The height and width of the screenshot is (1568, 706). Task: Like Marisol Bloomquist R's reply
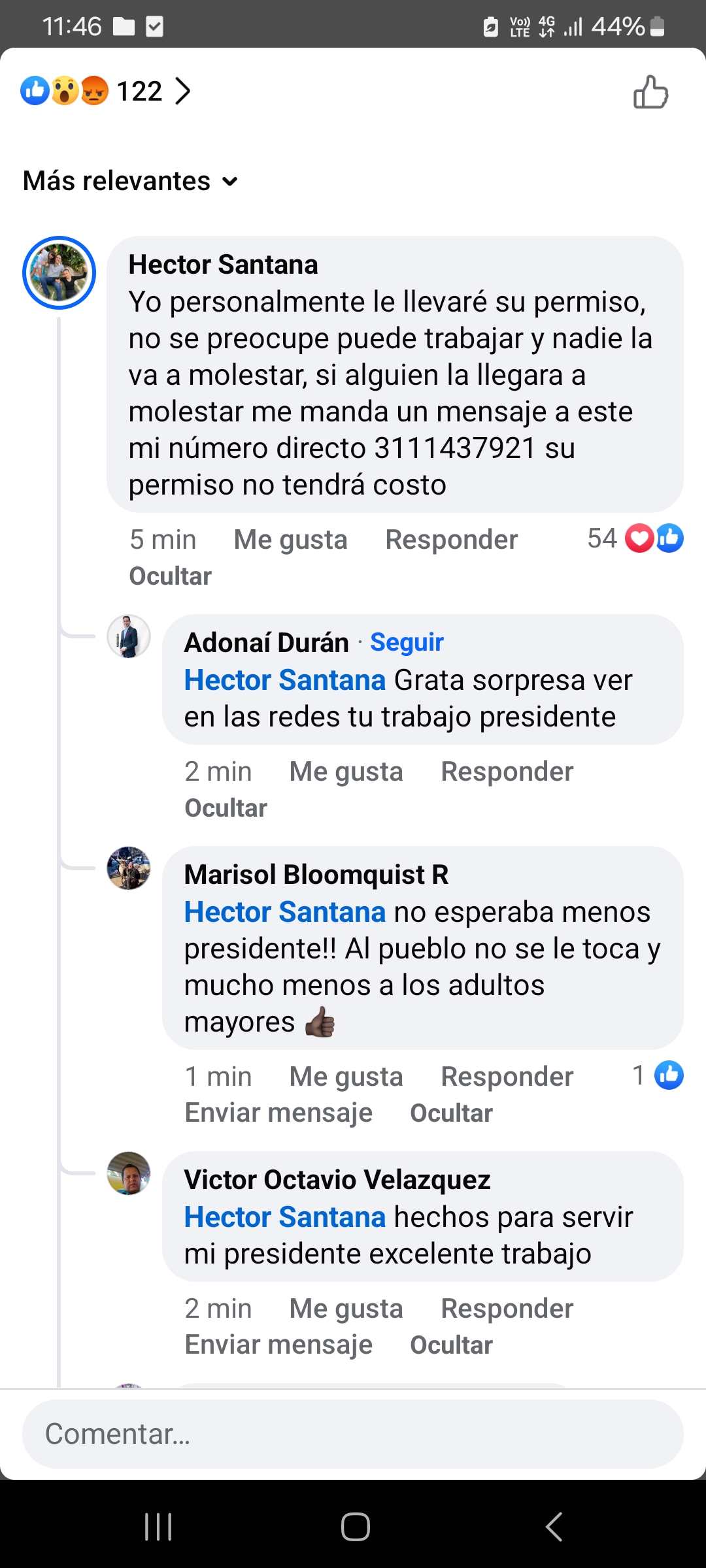346,1077
